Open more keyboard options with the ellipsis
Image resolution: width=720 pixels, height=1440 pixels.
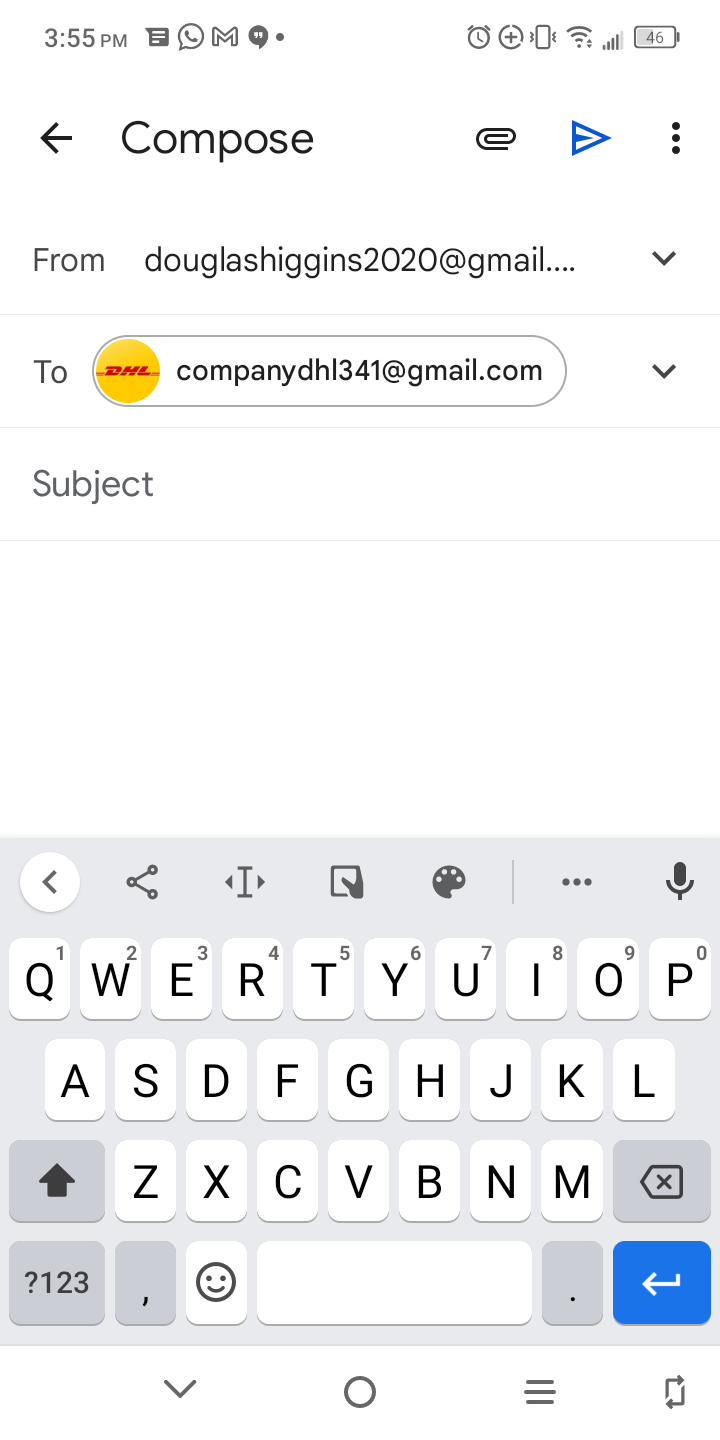tap(577, 882)
